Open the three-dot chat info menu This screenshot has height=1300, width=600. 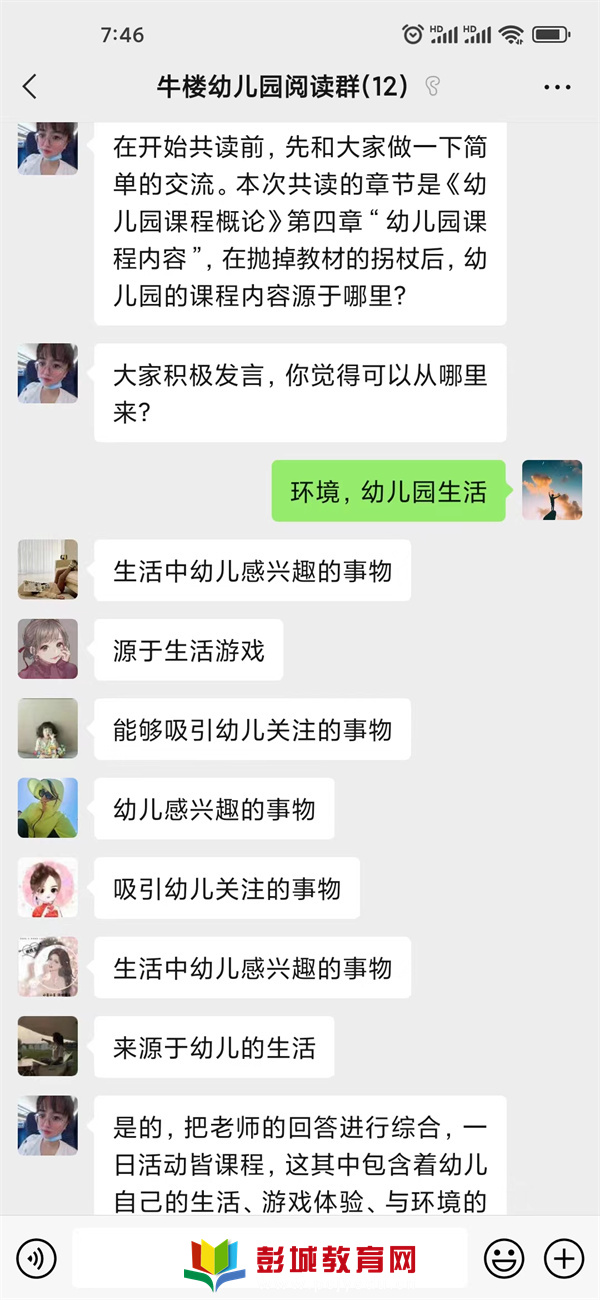pyautogui.click(x=557, y=87)
